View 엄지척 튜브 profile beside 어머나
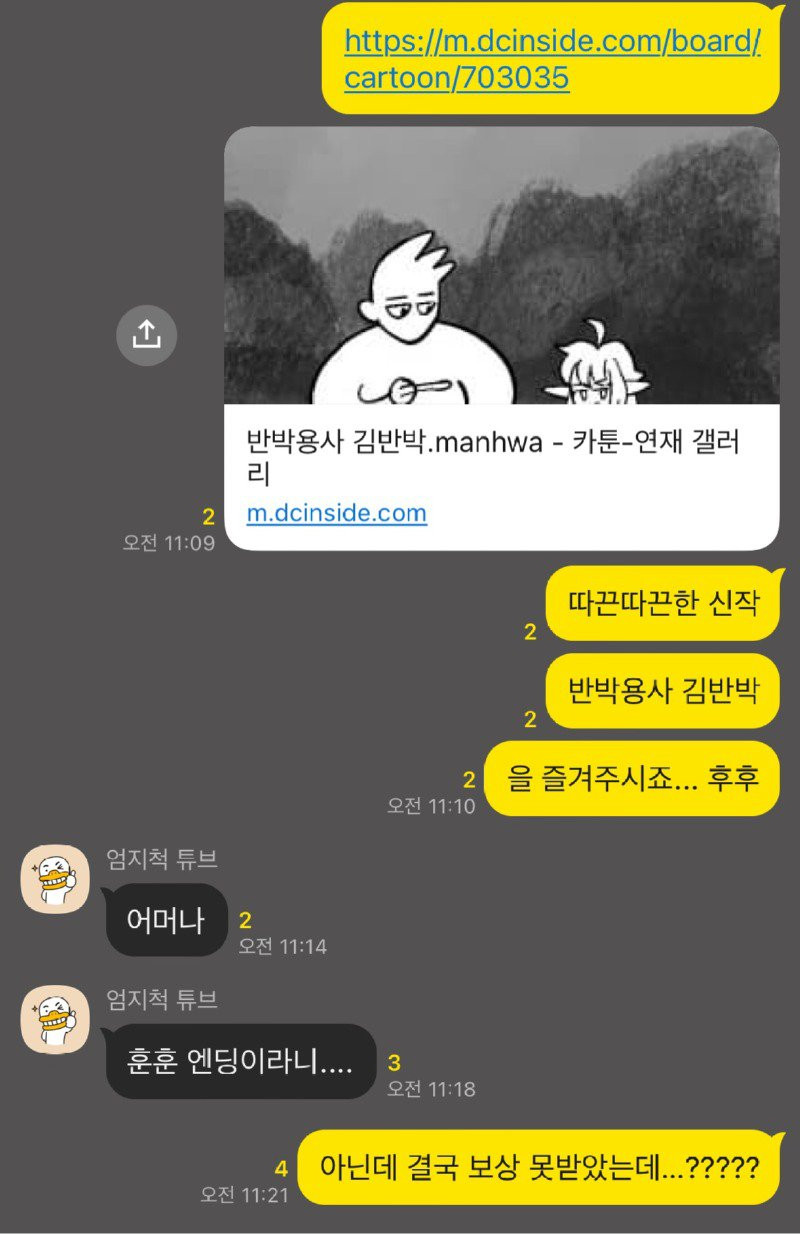This screenshot has width=800, height=1234. [x=55, y=878]
